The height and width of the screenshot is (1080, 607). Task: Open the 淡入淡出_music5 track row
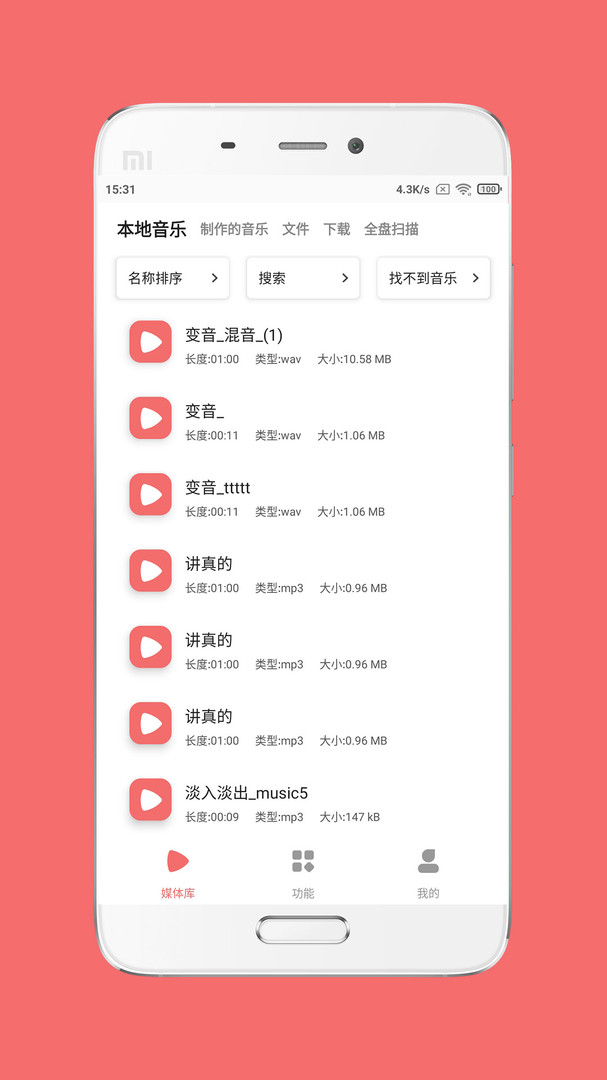click(x=303, y=800)
